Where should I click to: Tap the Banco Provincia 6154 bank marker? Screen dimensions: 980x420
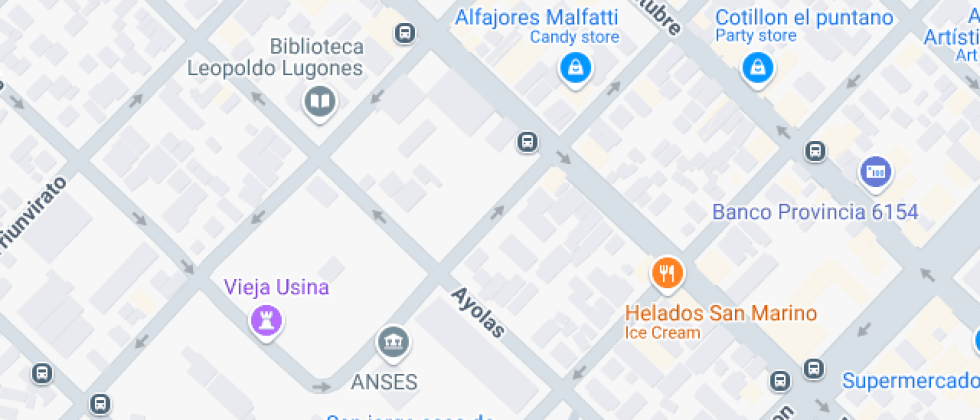click(876, 171)
